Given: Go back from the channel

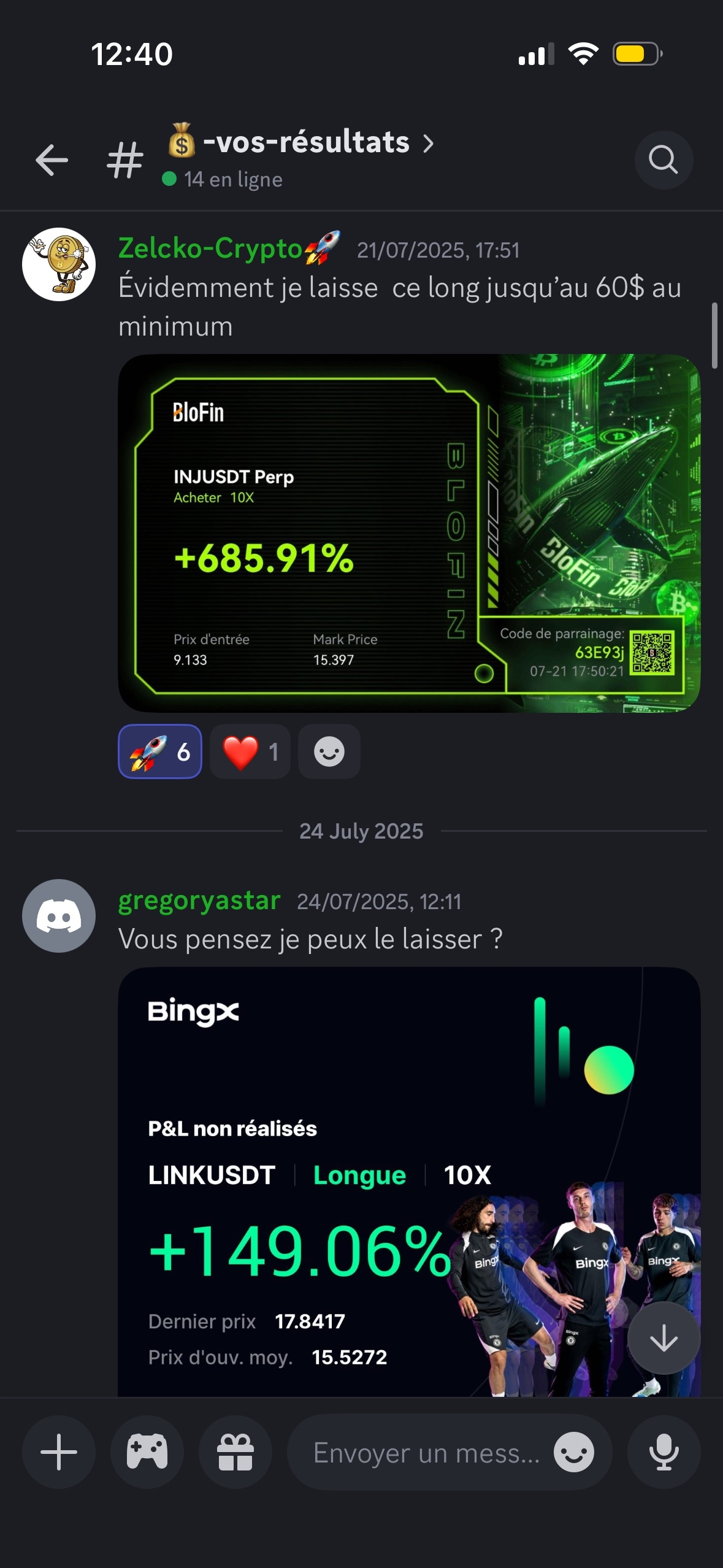Looking at the screenshot, I should click(52, 160).
